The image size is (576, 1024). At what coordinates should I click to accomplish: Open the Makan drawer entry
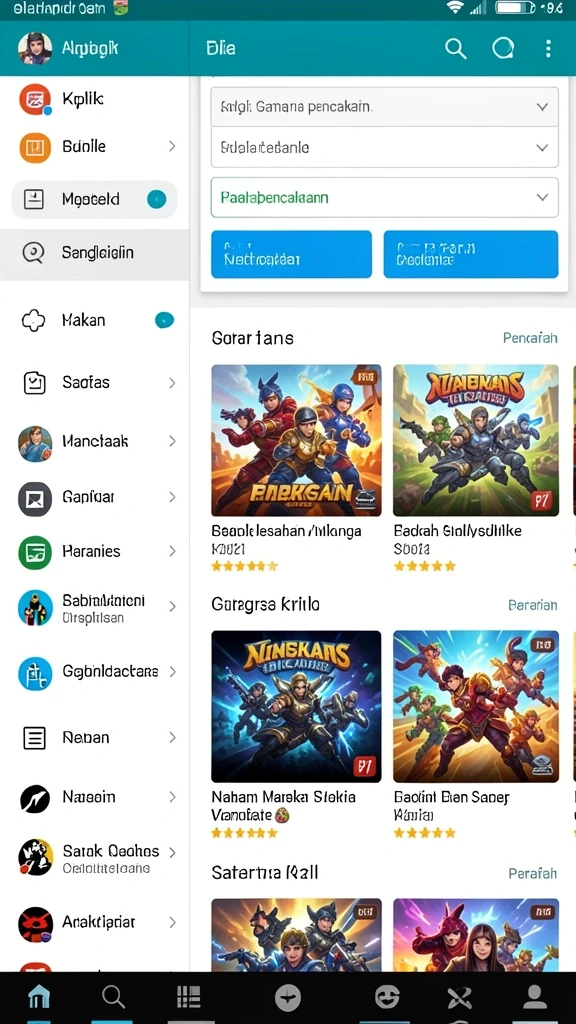tap(95, 320)
